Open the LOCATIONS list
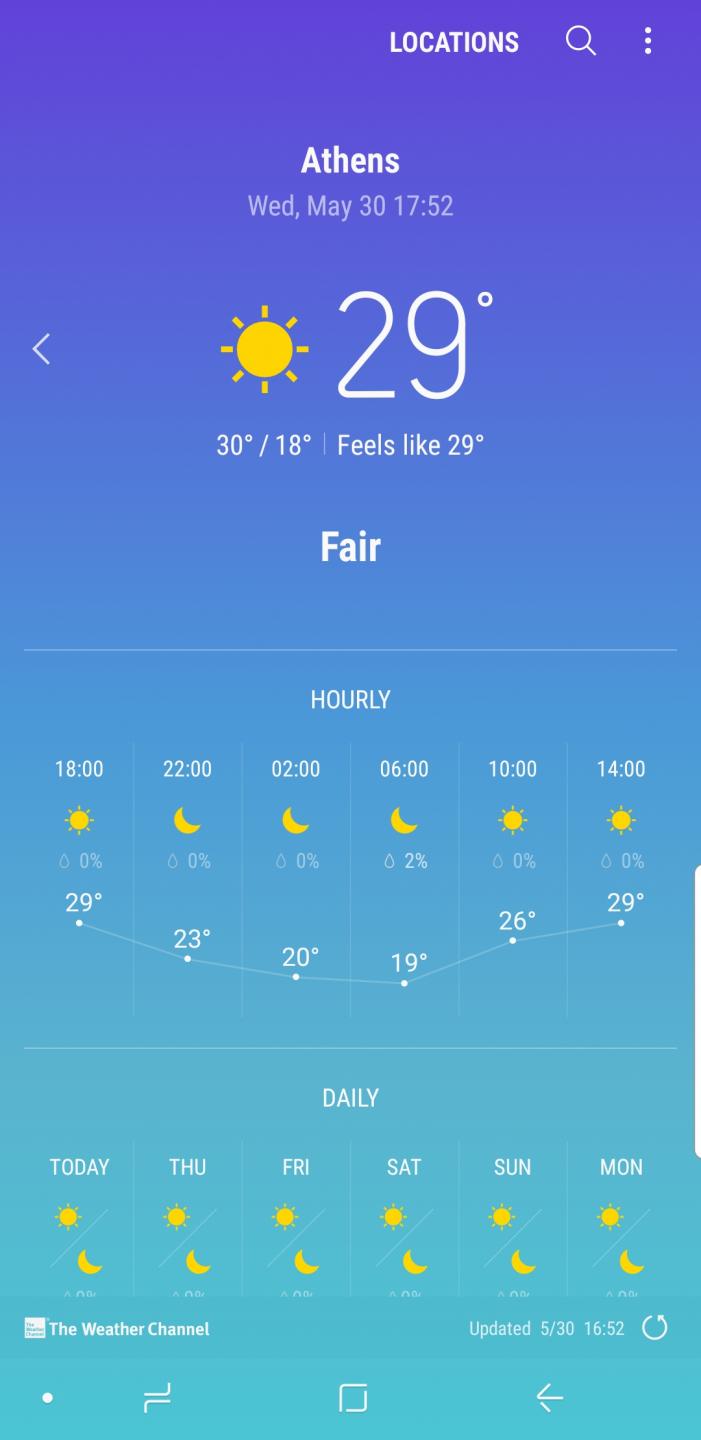The image size is (701, 1440). point(454,42)
